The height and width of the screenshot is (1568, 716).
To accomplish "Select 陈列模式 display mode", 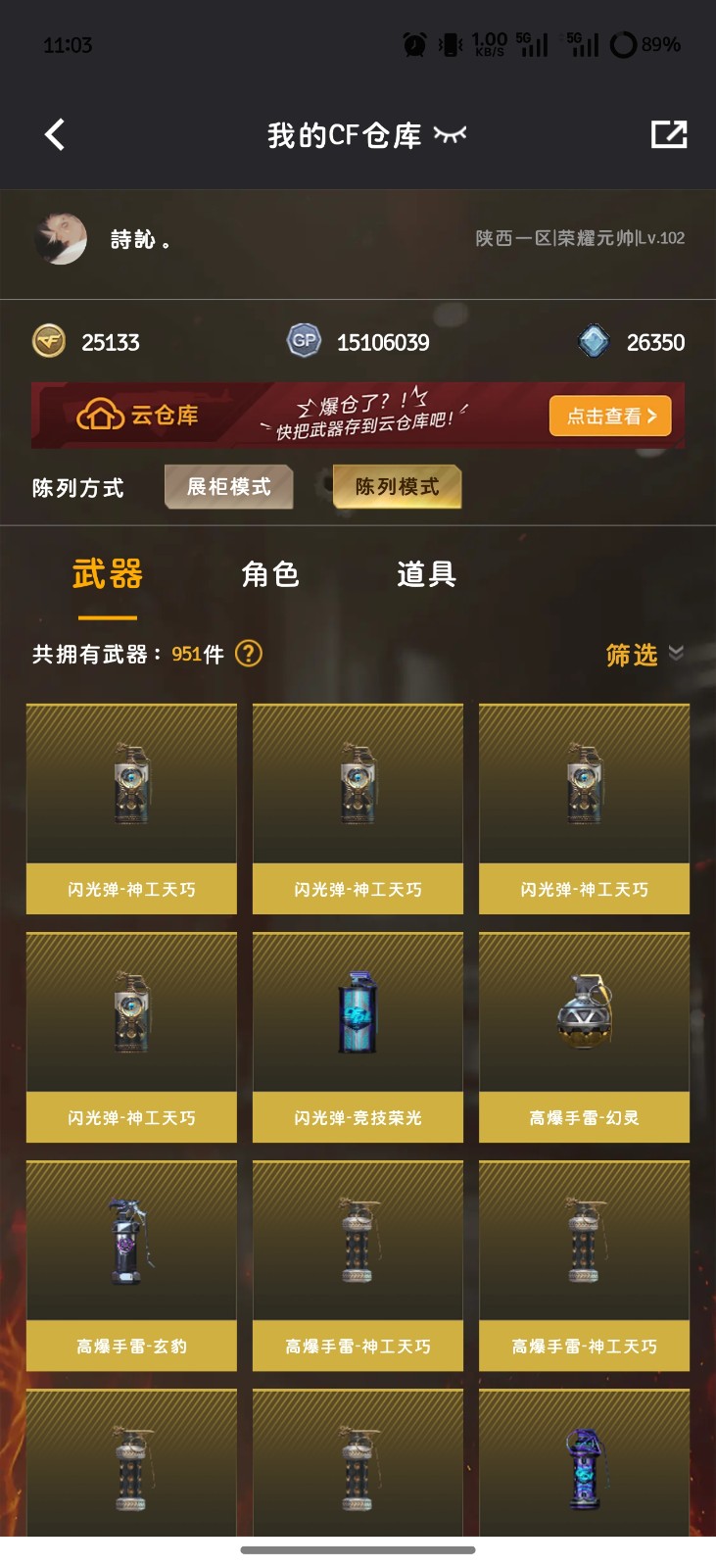I will [397, 487].
